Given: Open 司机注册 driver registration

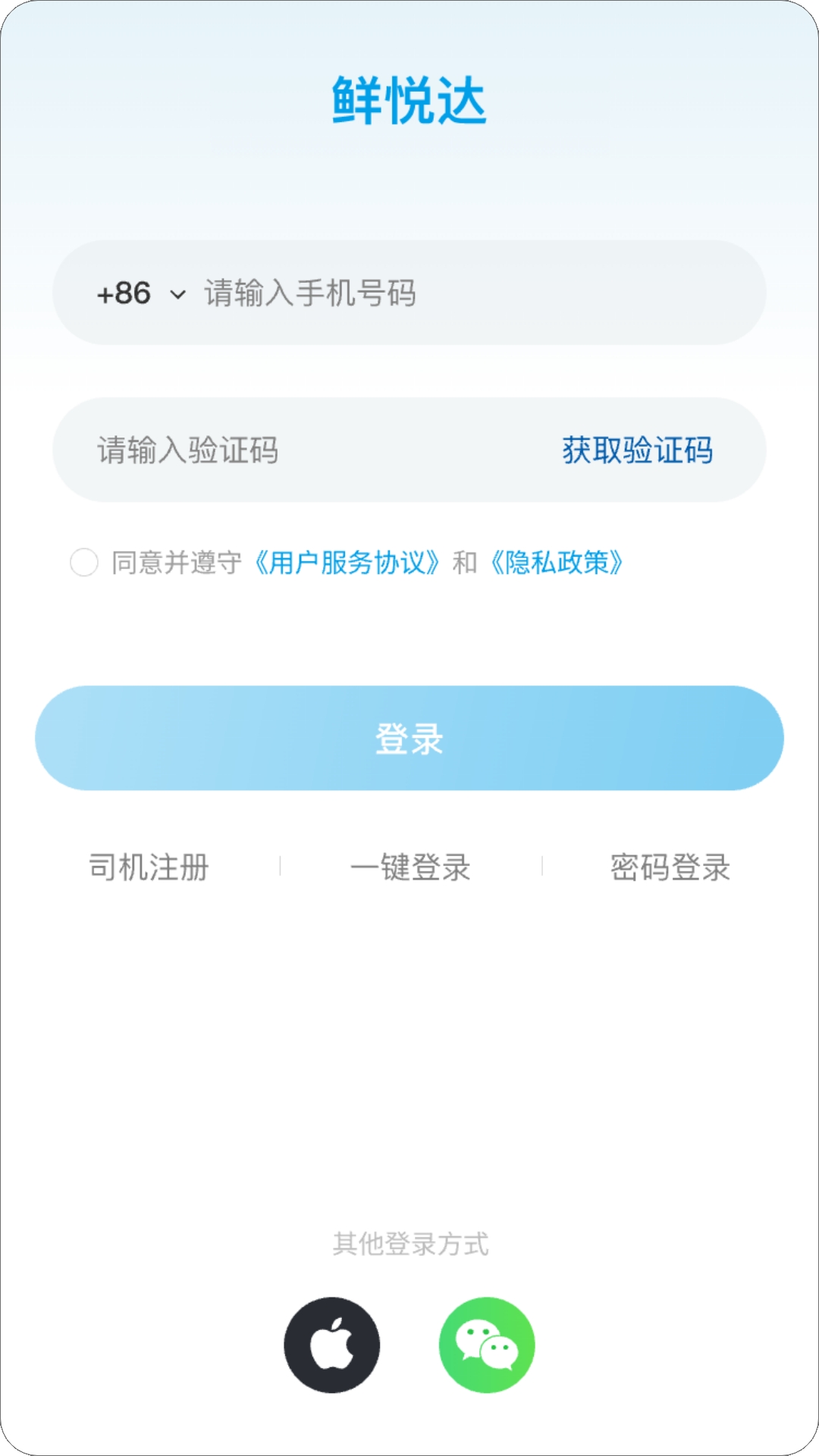Looking at the screenshot, I should click(149, 867).
